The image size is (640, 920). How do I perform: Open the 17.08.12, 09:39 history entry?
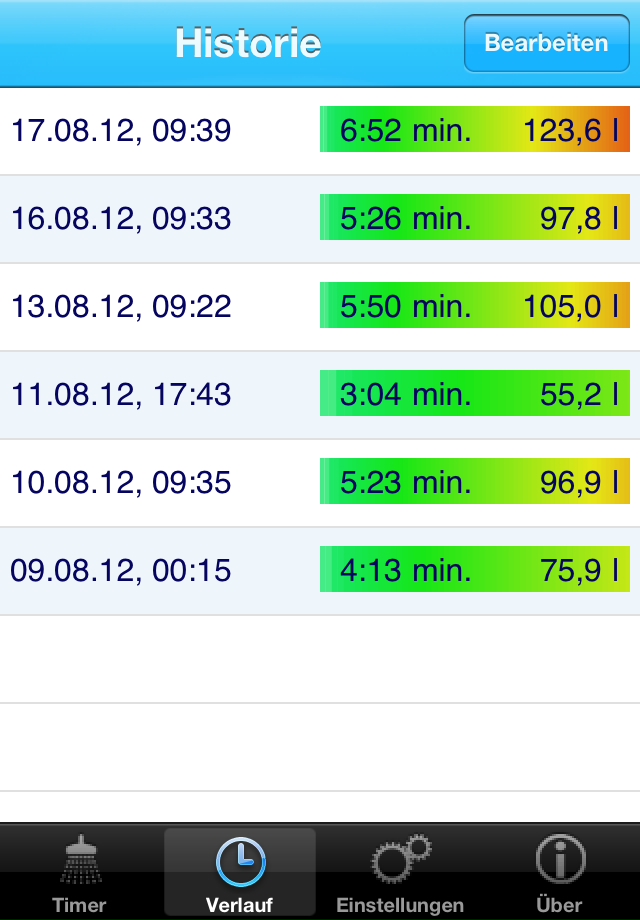320,130
